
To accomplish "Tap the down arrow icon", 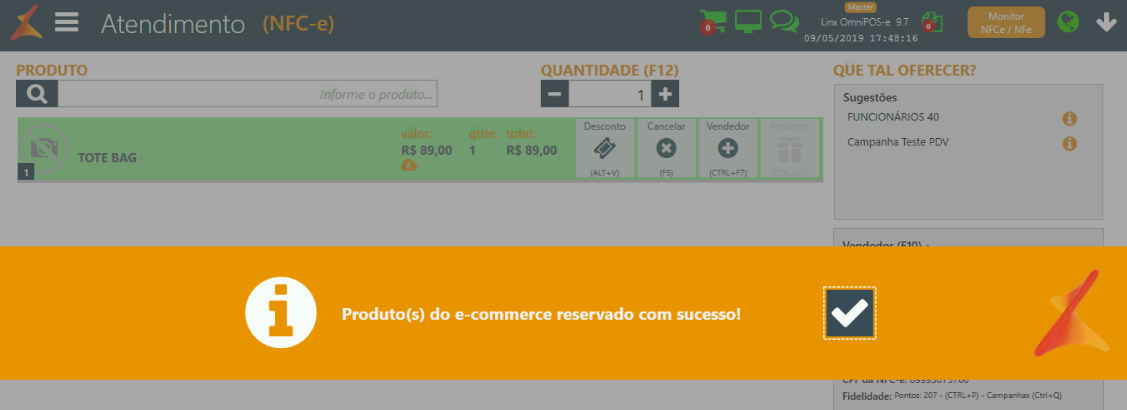I will tap(1106, 22).
